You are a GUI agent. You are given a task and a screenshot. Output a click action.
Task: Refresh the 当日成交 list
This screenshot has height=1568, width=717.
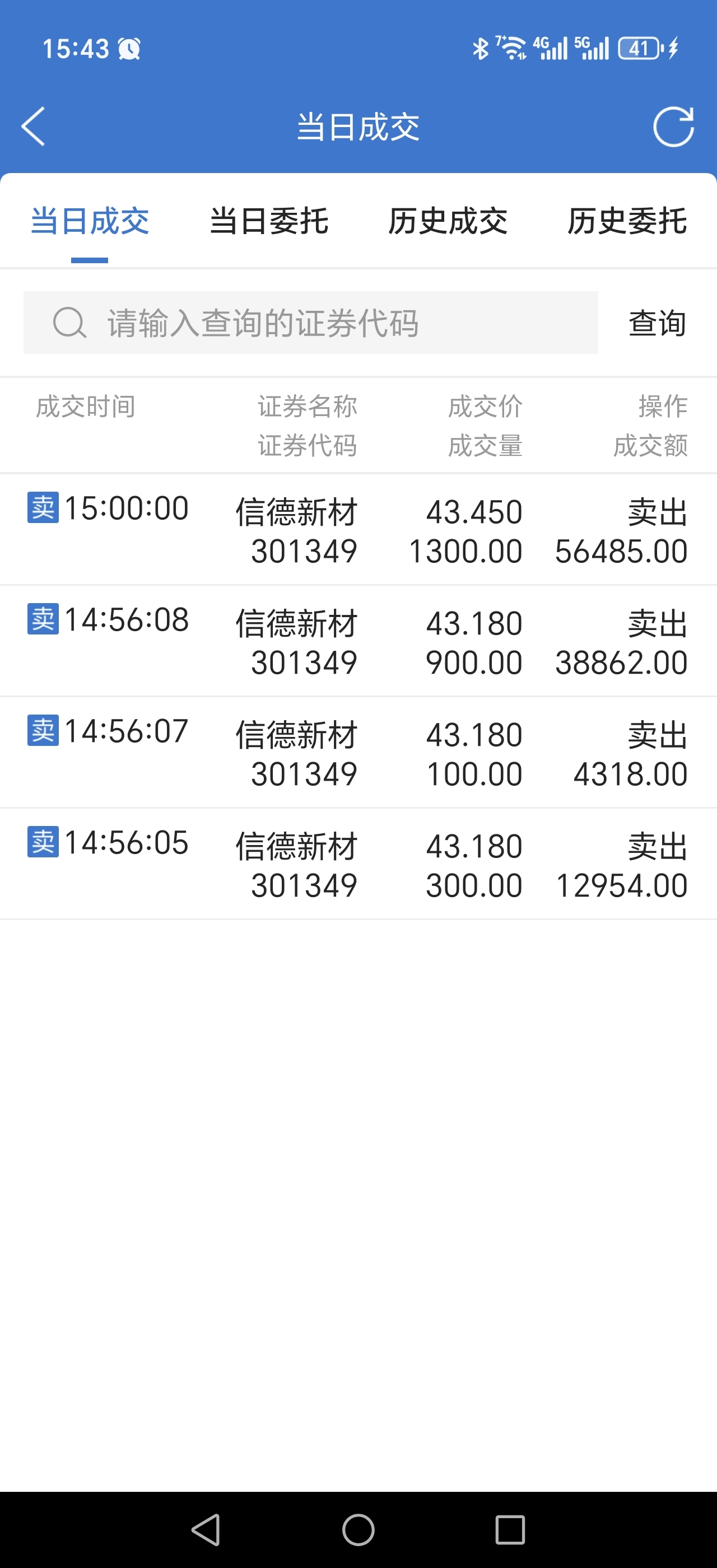click(673, 127)
